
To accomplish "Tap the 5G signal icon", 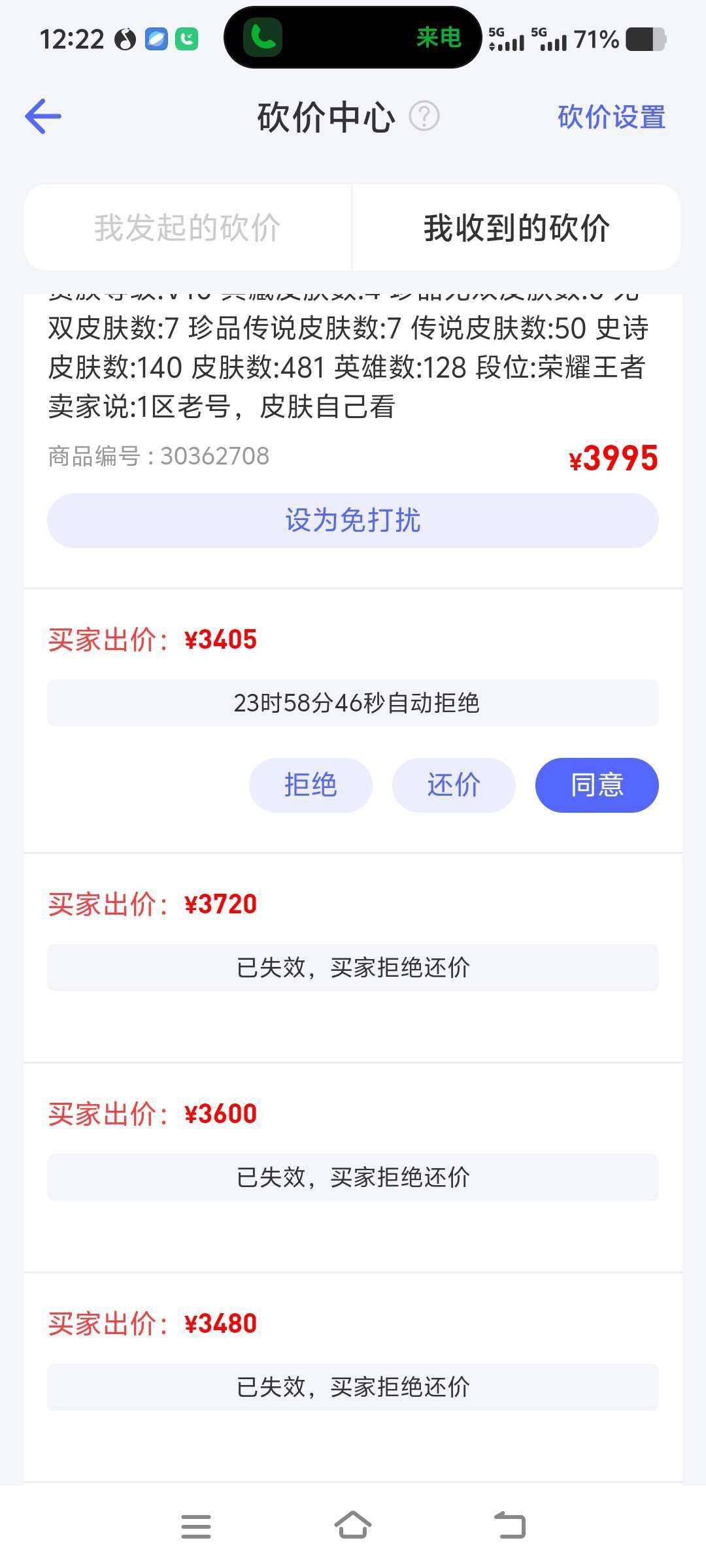I will pos(507,38).
